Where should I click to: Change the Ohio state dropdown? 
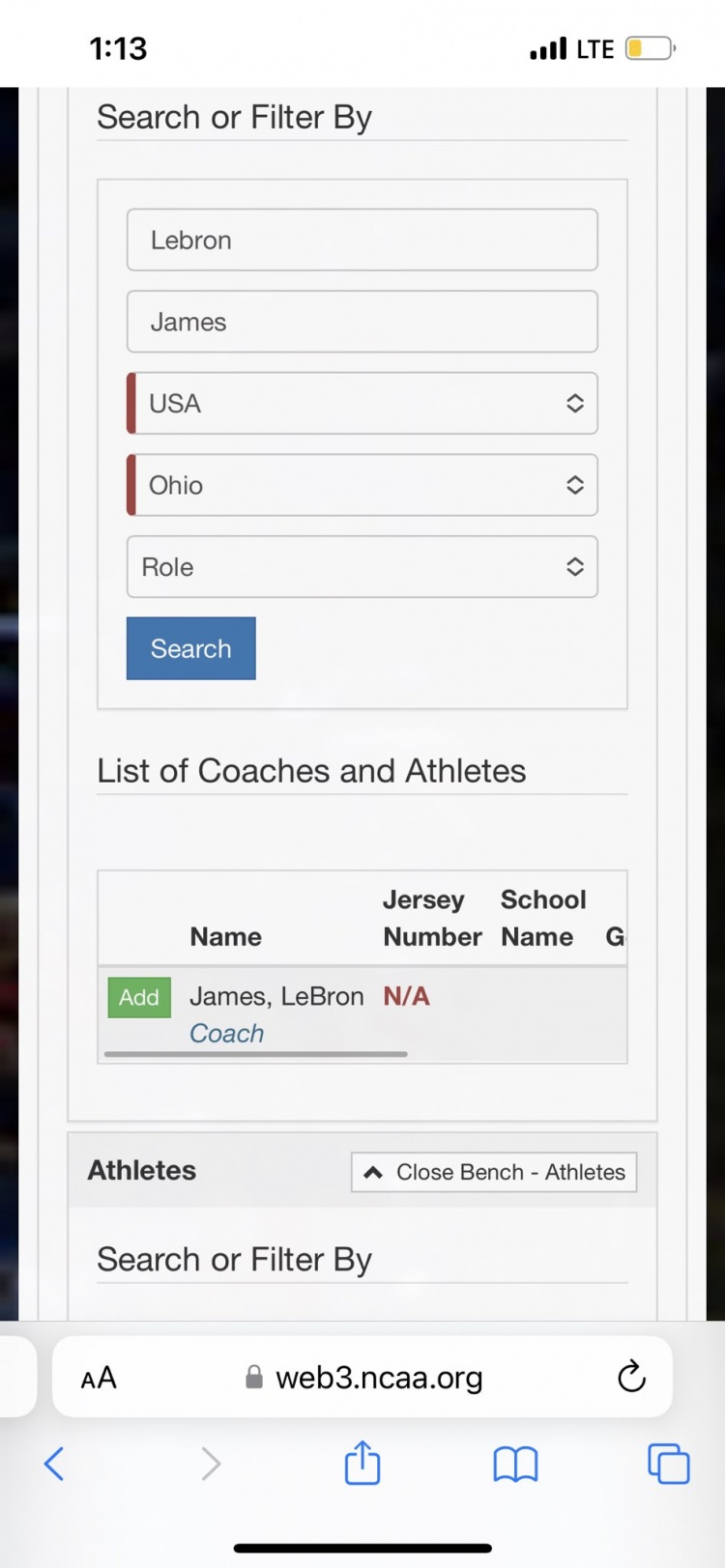[x=362, y=485]
